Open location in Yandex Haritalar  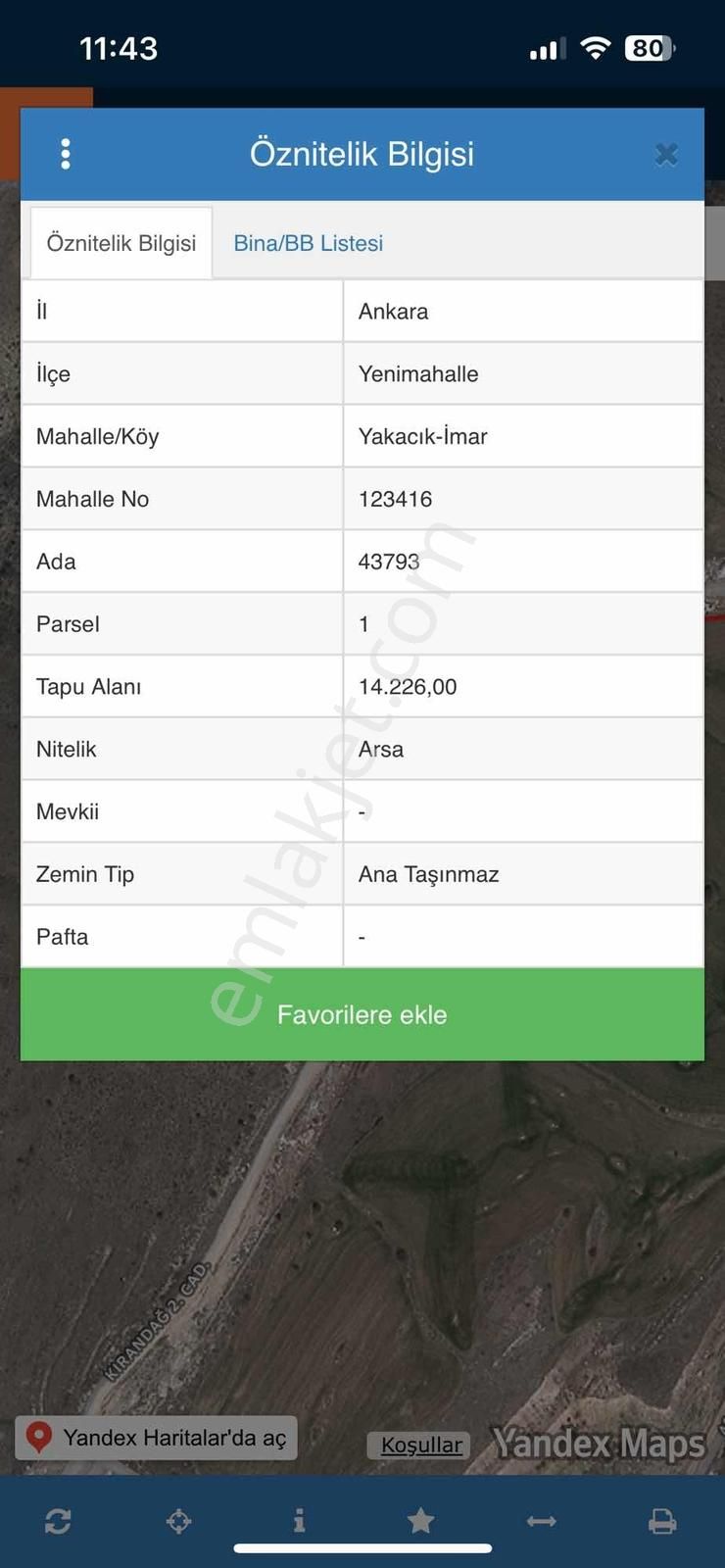157,1438
